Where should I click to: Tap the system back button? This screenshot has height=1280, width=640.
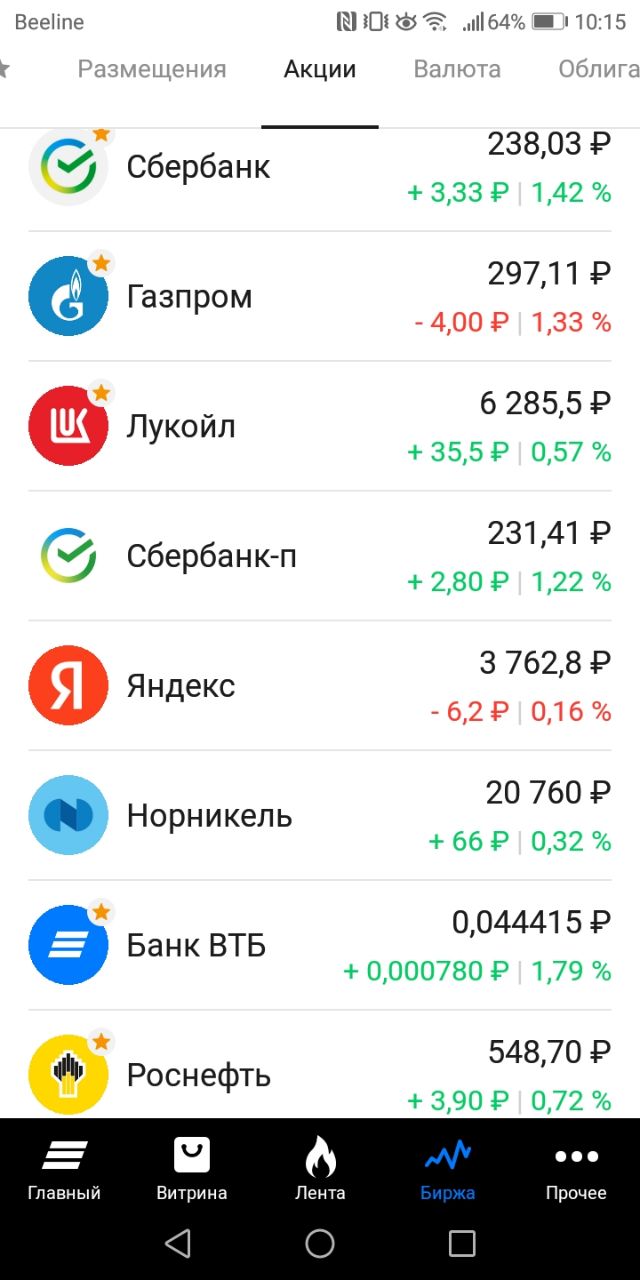tap(178, 1243)
